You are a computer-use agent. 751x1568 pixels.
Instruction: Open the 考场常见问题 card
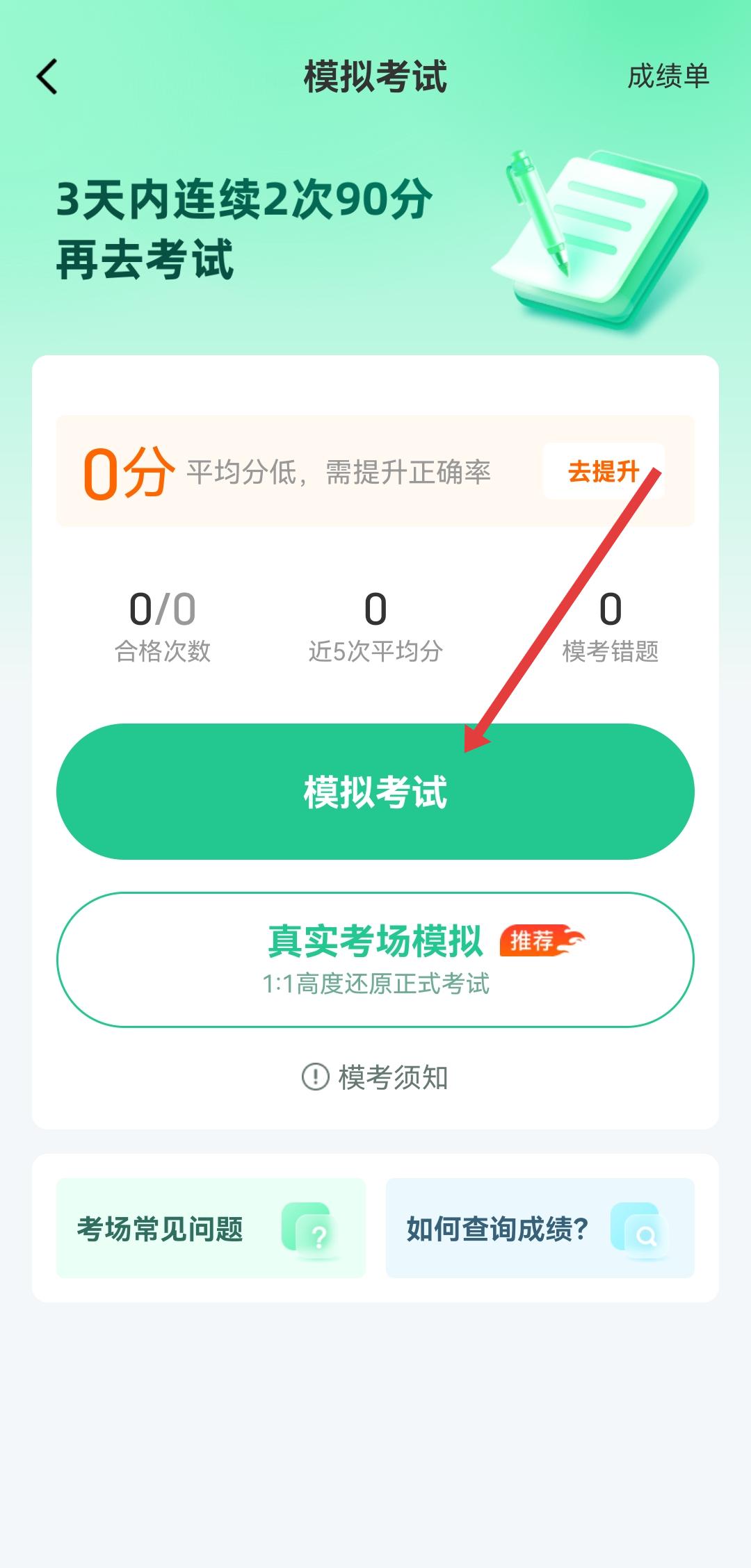pyautogui.click(x=211, y=1228)
